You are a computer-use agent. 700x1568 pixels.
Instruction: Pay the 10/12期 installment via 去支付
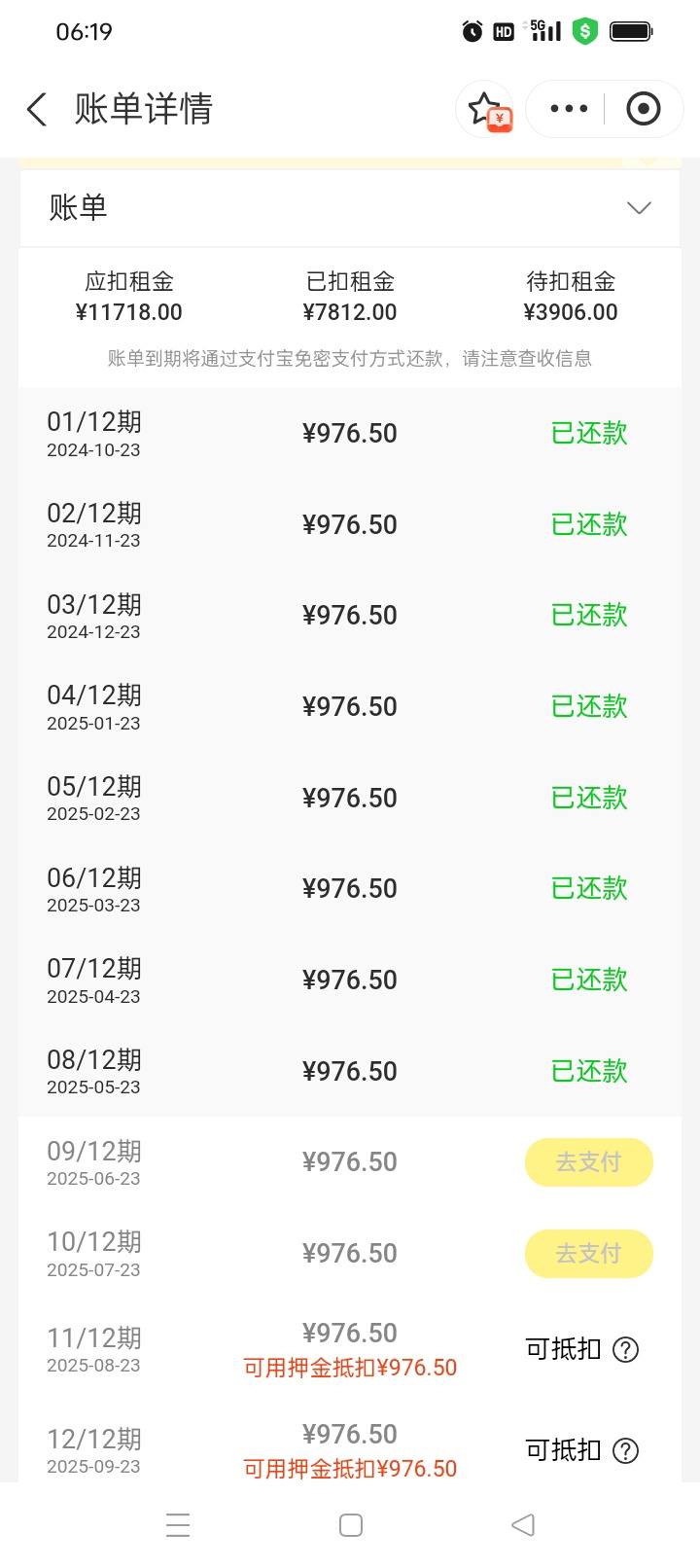point(588,1254)
